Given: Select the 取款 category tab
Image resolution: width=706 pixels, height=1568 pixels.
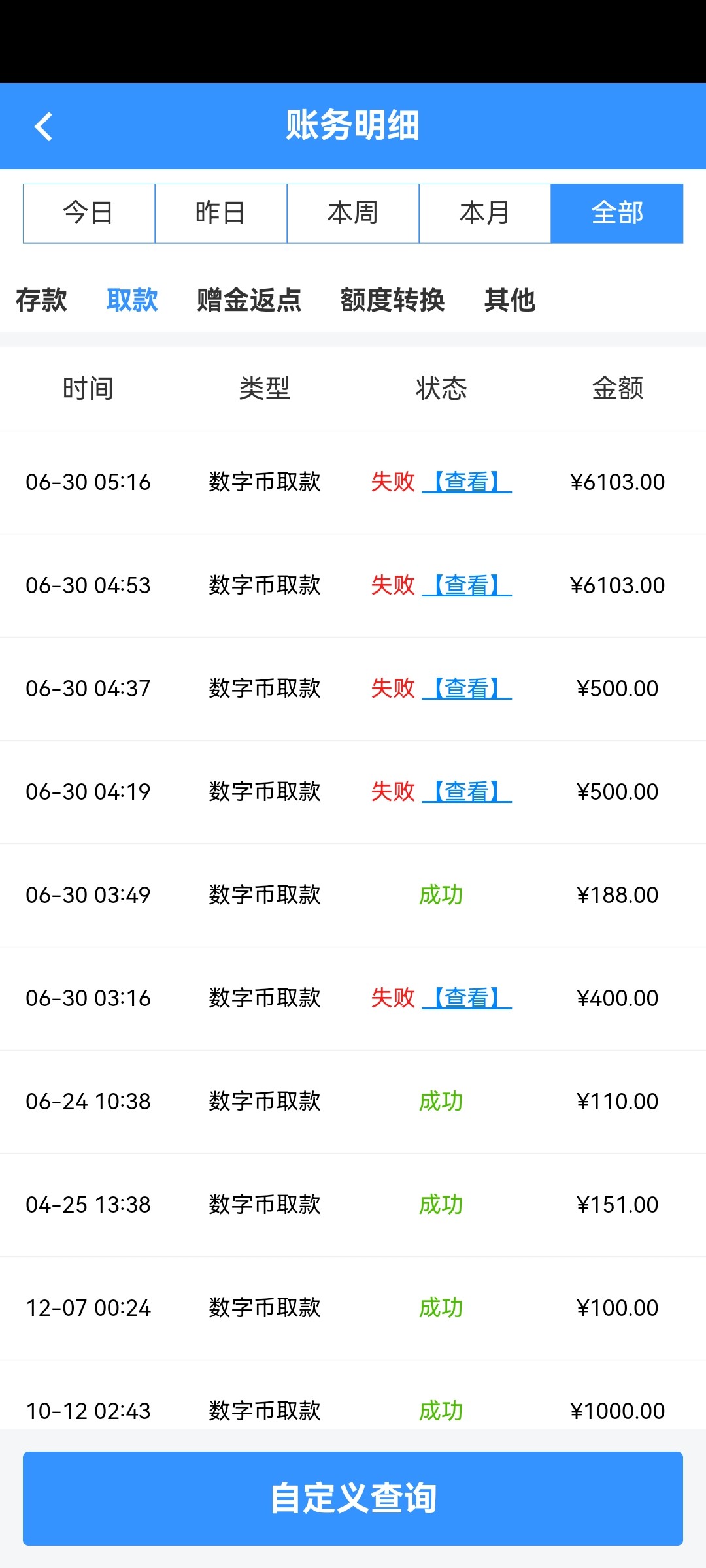Looking at the screenshot, I should click(132, 300).
